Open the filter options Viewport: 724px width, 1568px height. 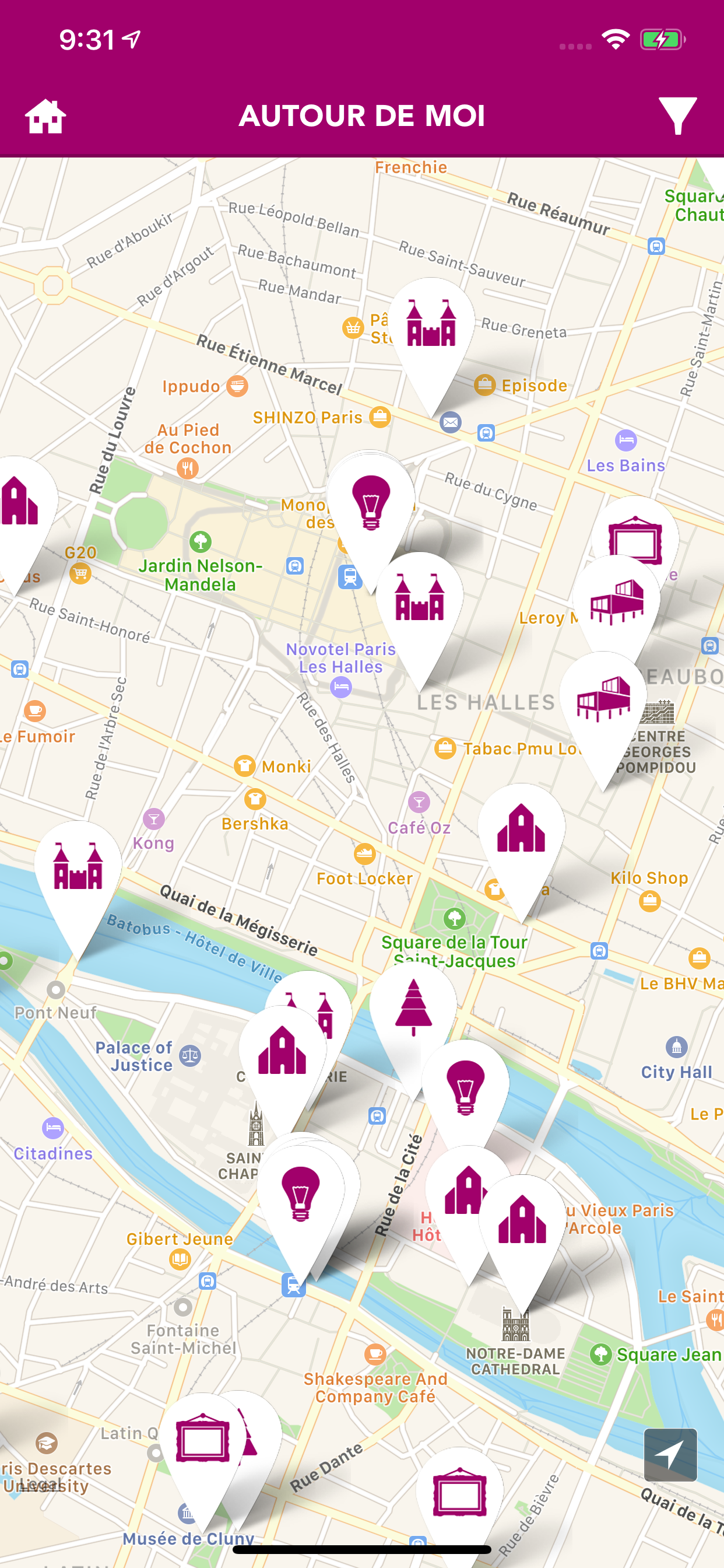pyautogui.click(x=679, y=116)
